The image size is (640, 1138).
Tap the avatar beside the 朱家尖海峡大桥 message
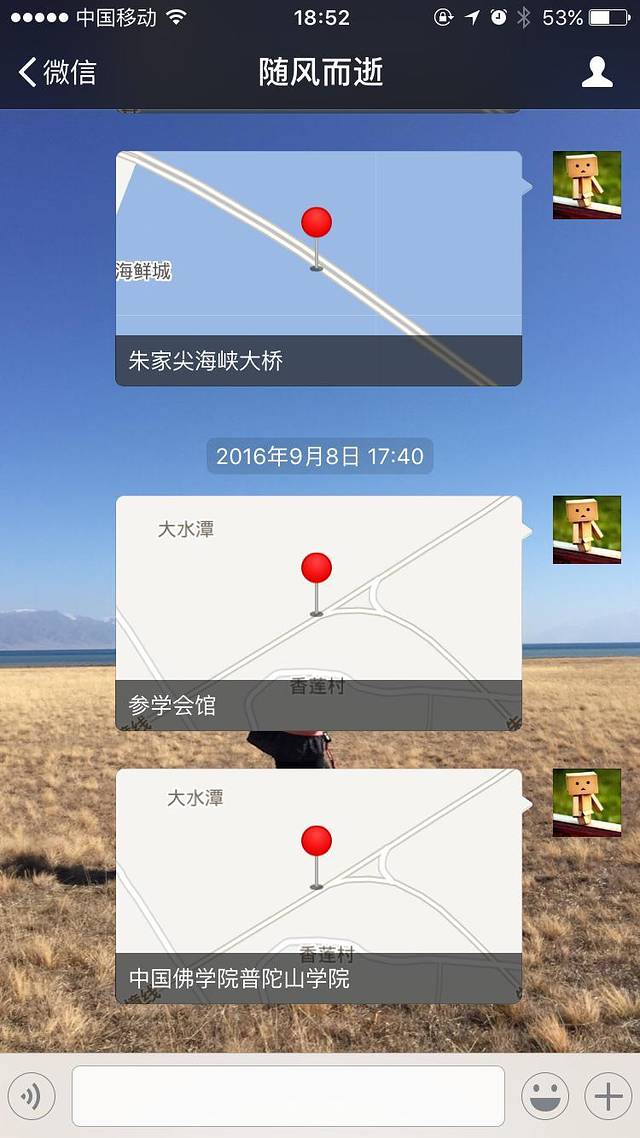tap(587, 185)
